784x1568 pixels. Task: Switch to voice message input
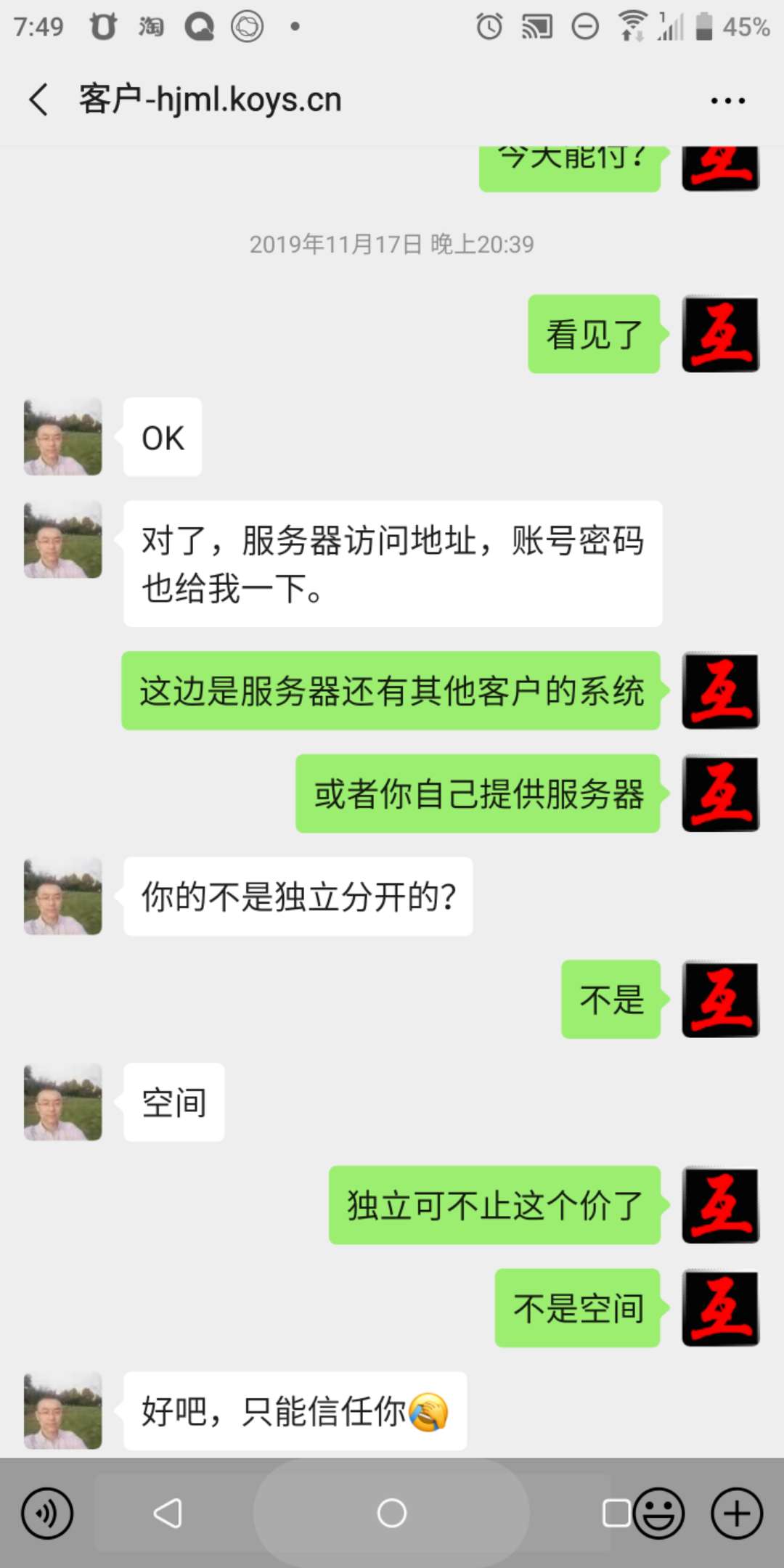pyautogui.click(x=47, y=1514)
